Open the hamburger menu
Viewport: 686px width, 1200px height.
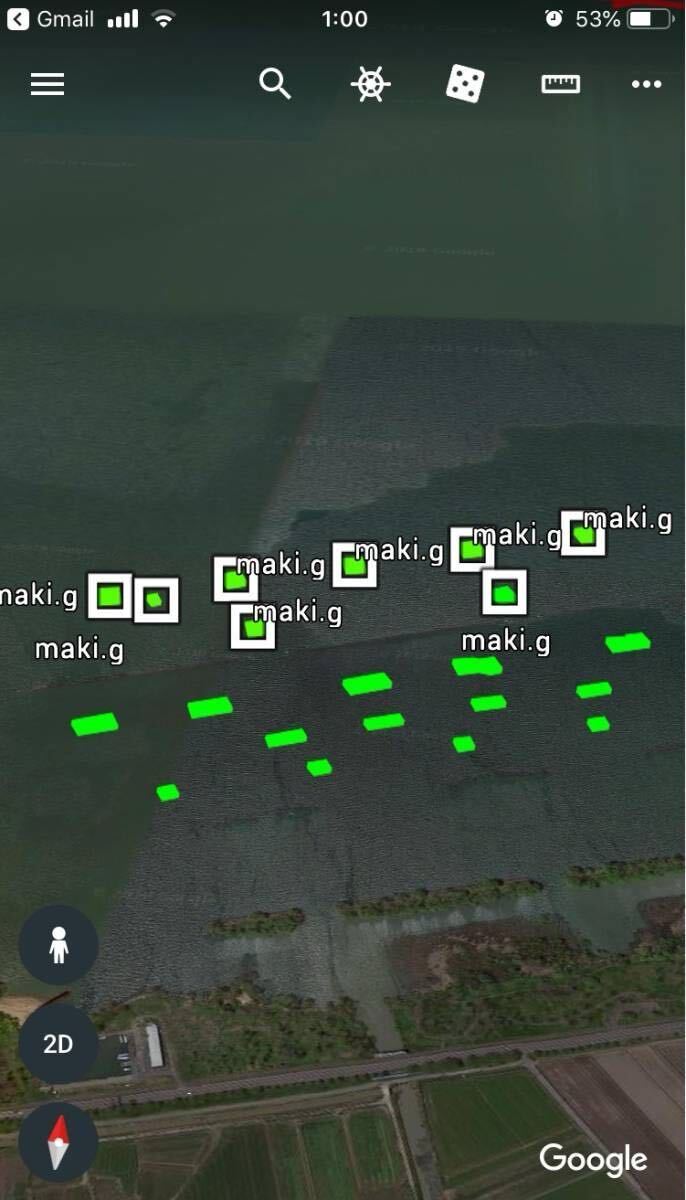(x=47, y=85)
